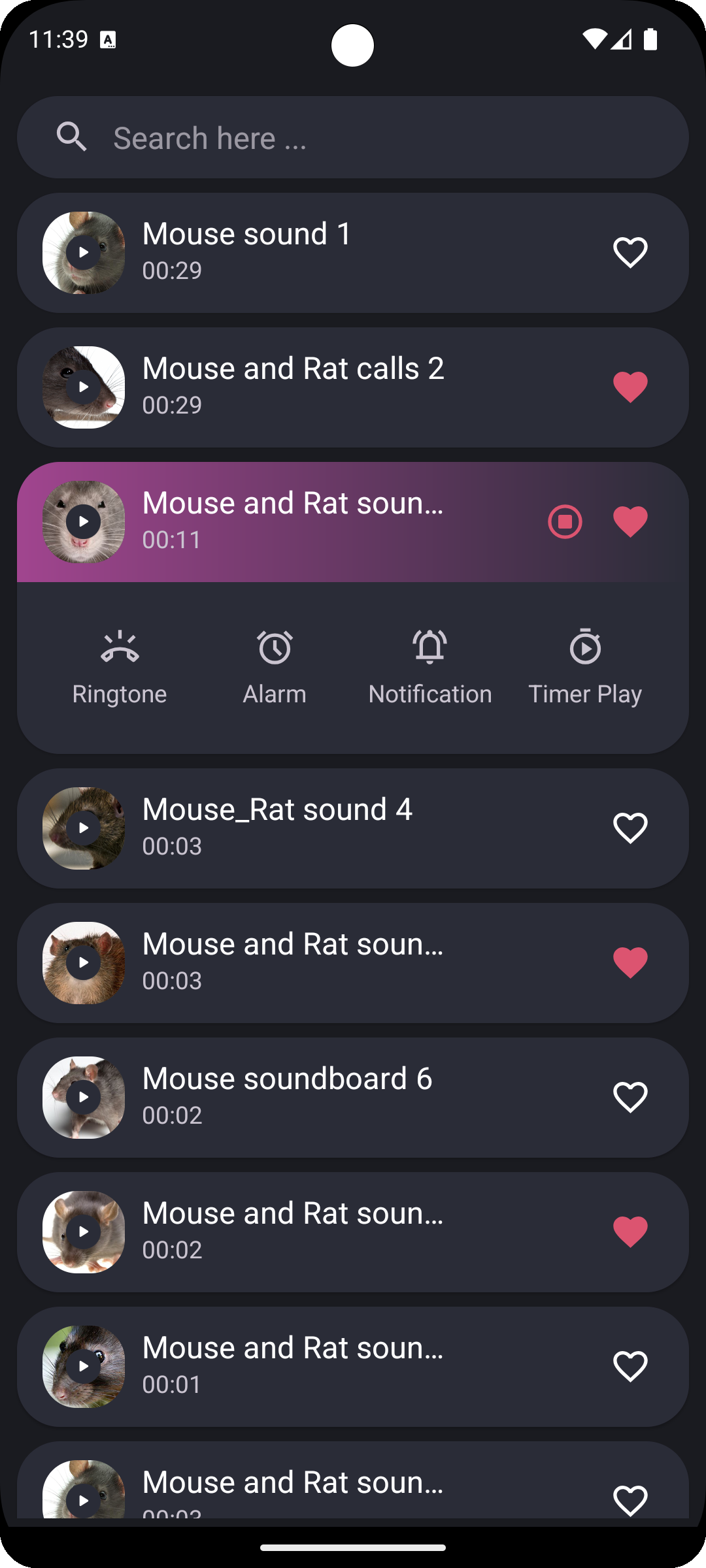This screenshot has width=706, height=1568.
Task: Favorite the 00:01 Mouse and Rat sound
Action: coord(630,1367)
